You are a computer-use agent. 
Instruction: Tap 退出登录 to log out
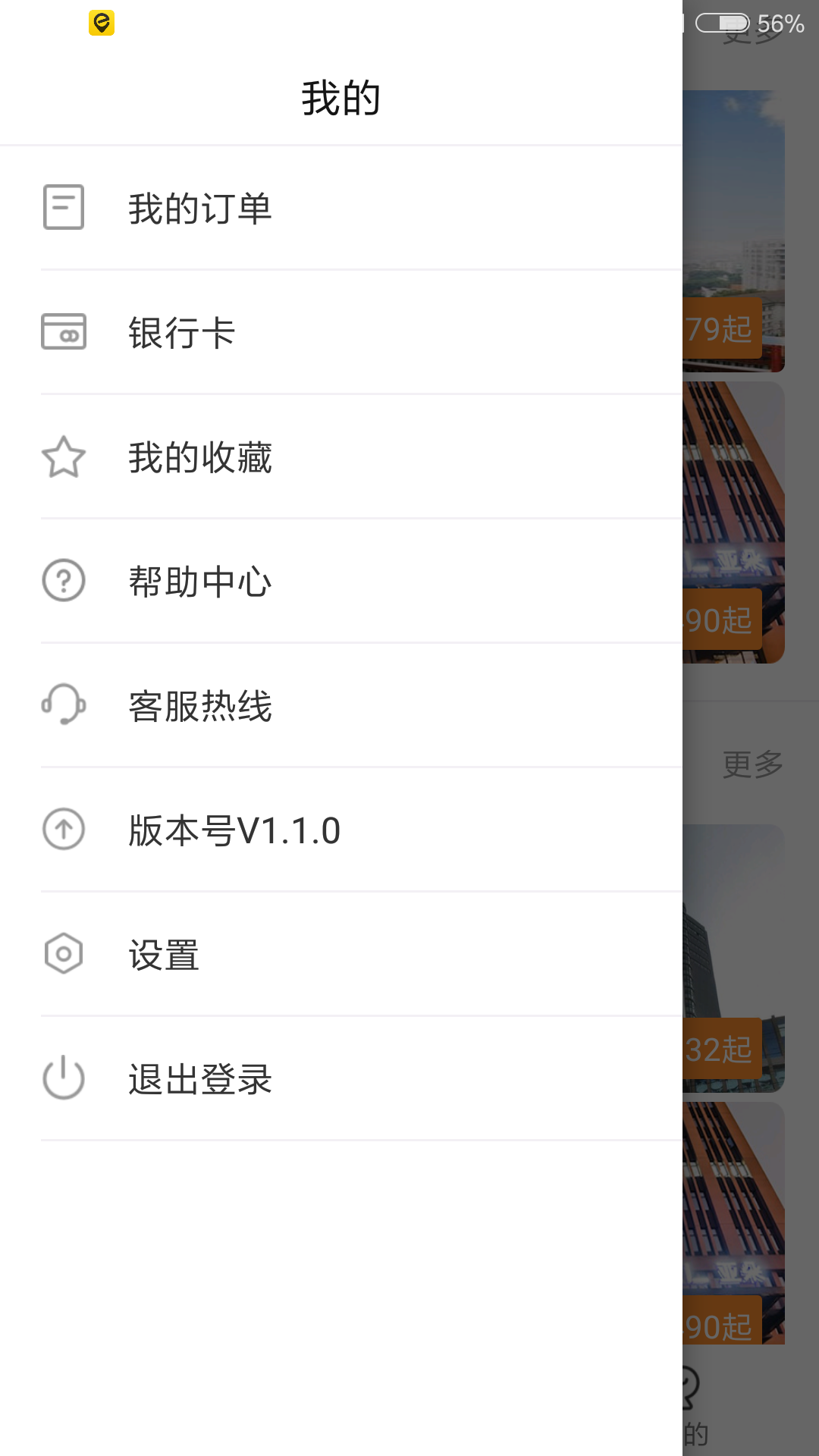pos(201,1080)
